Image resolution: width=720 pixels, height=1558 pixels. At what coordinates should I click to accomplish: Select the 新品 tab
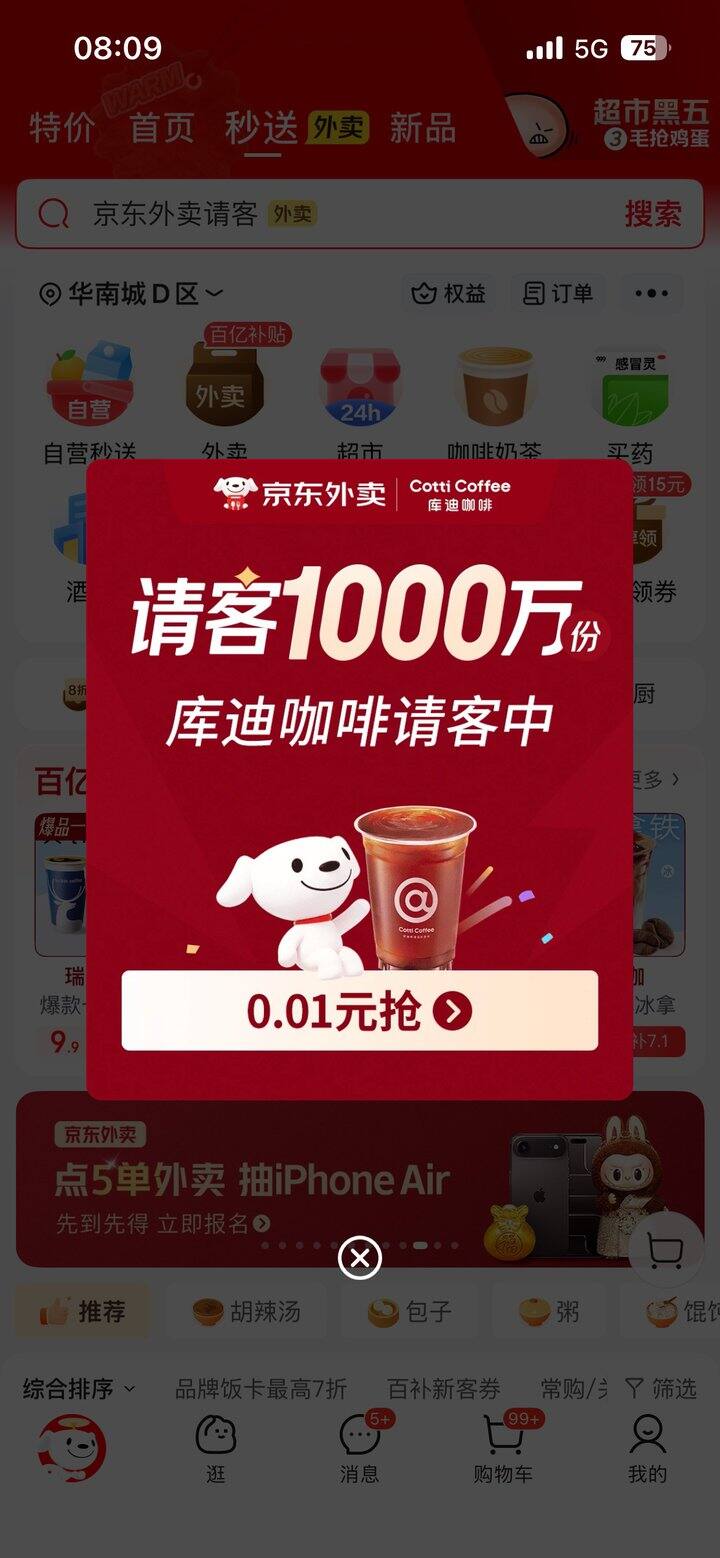[422, 128]
